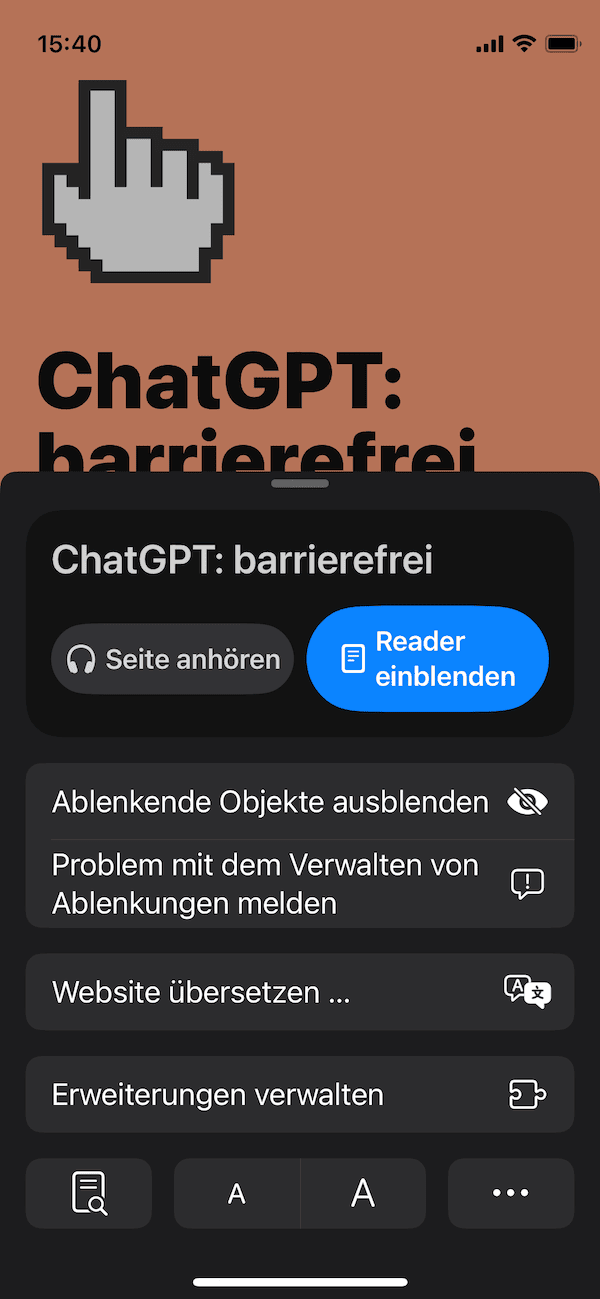Image resolution: width=600 pixels, height=1299 pixels.
Task: Open Erweiterungen verwalten
Action: click(x=300, y=1094)
